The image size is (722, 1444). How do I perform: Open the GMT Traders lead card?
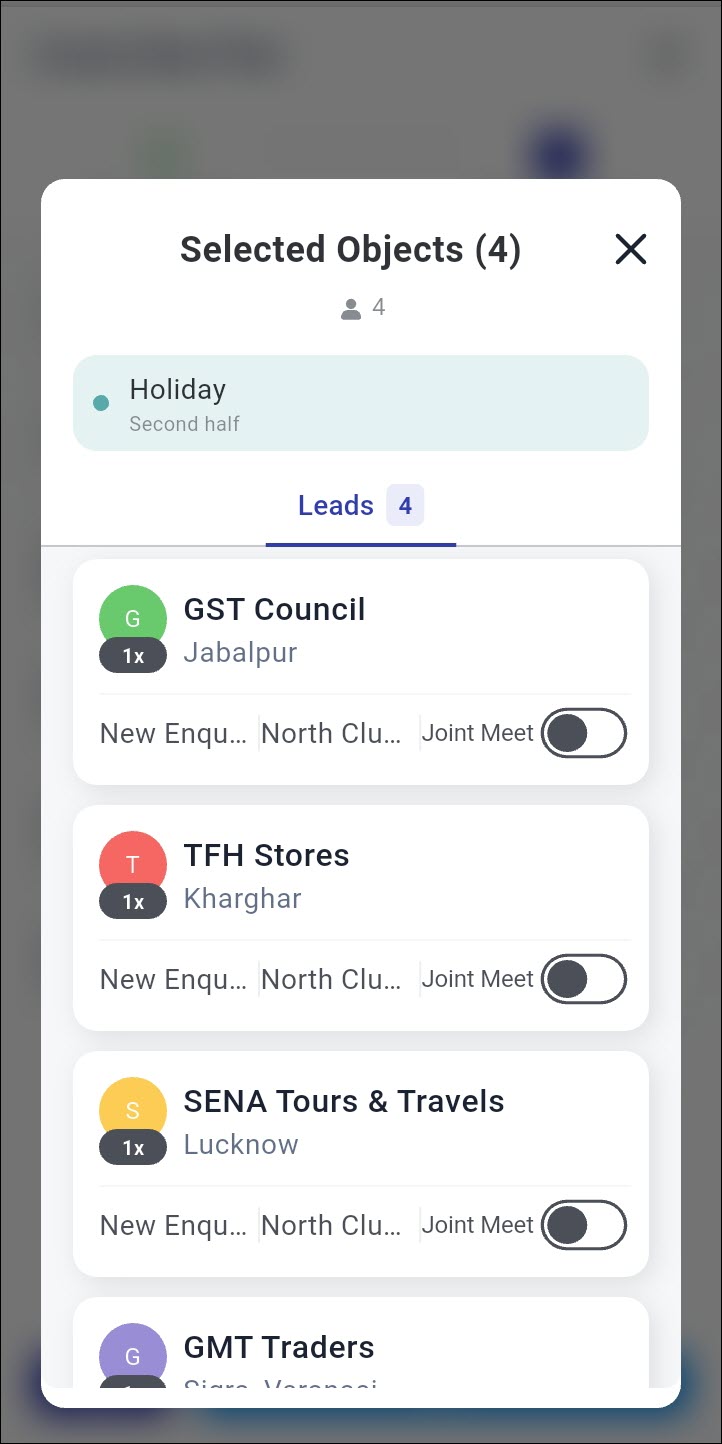pyautogui.click(x=360, y=1350)
